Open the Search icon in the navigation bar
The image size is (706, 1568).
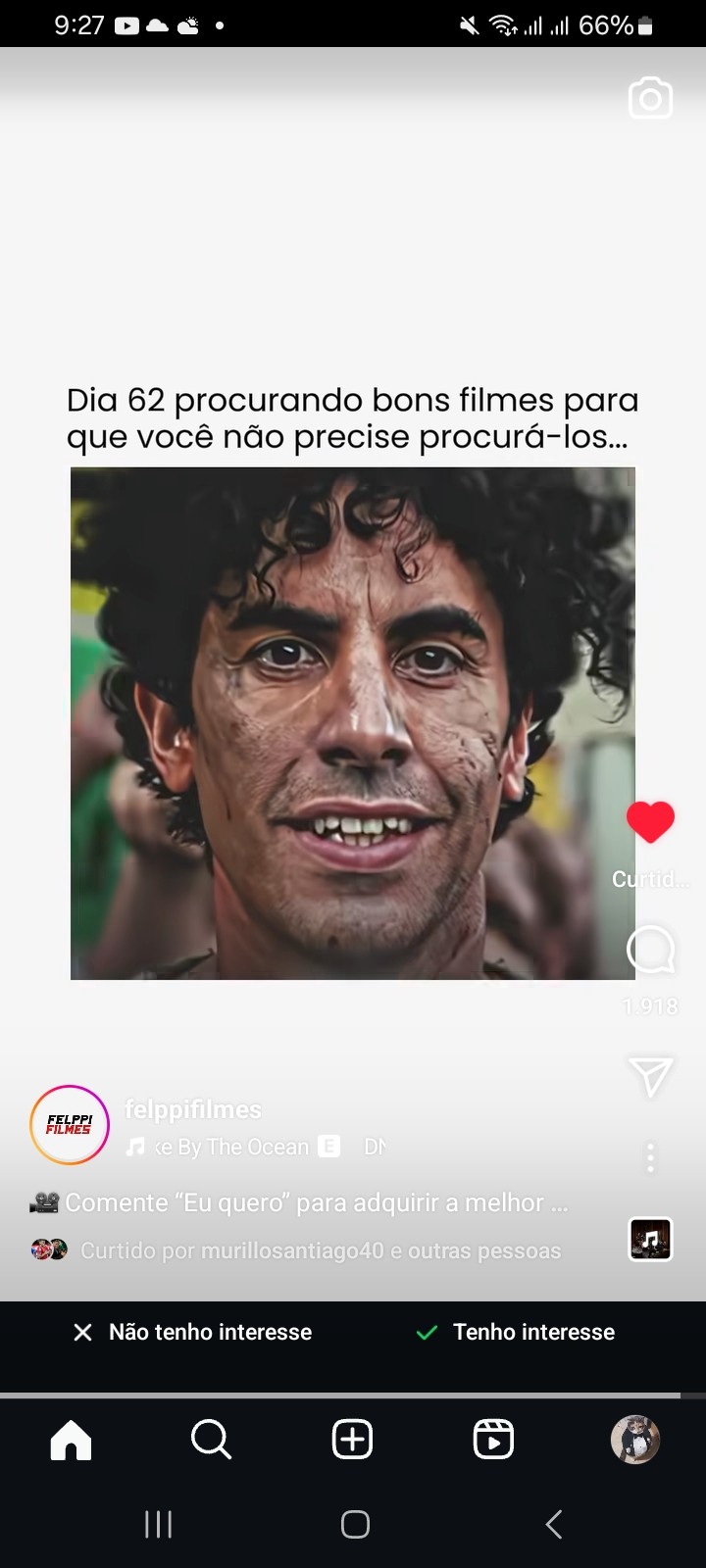(211, 1440)
